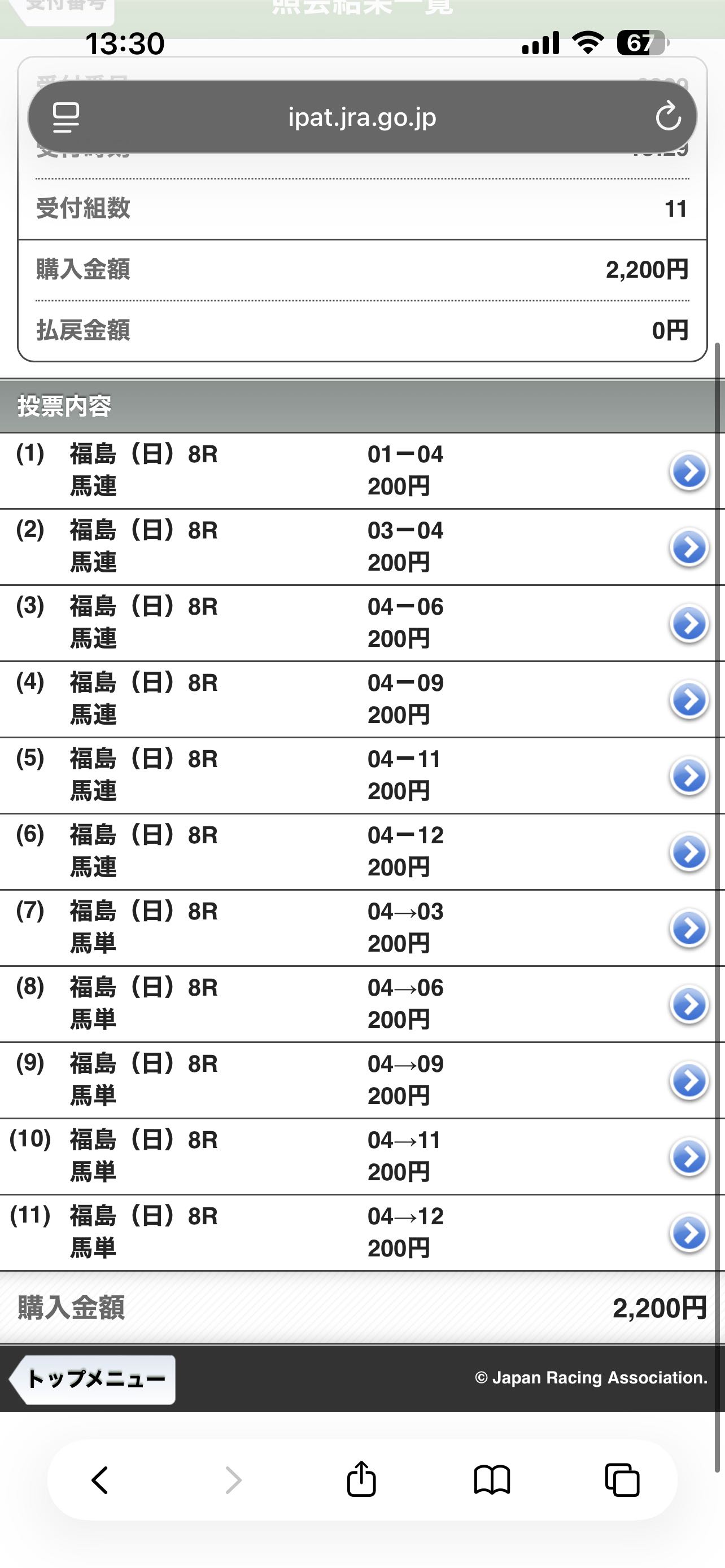
Task: Open browser bookmarks
Action: [492, 1479]
